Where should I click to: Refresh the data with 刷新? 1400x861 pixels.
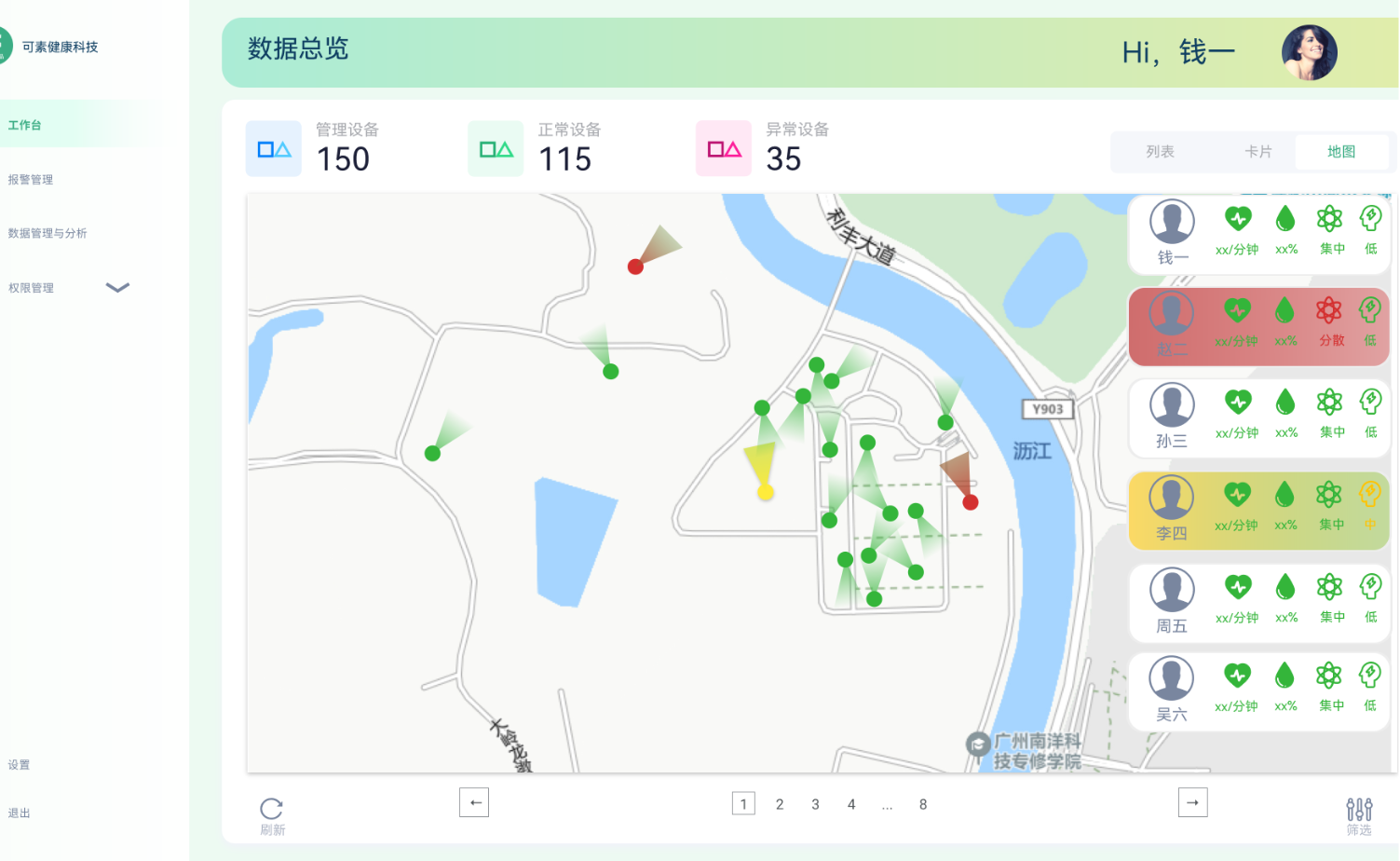272,815
